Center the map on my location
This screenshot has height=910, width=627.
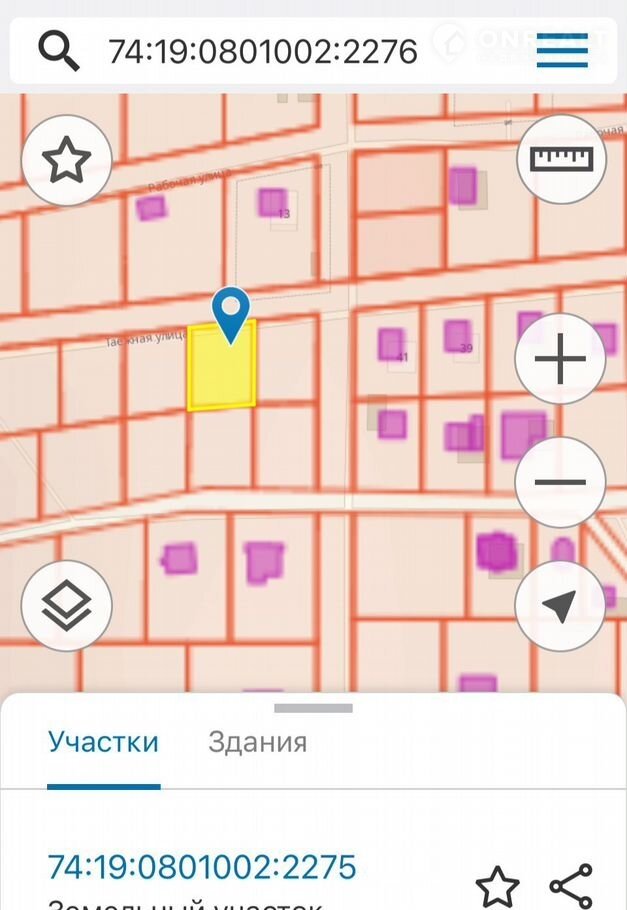click(560, 605)
